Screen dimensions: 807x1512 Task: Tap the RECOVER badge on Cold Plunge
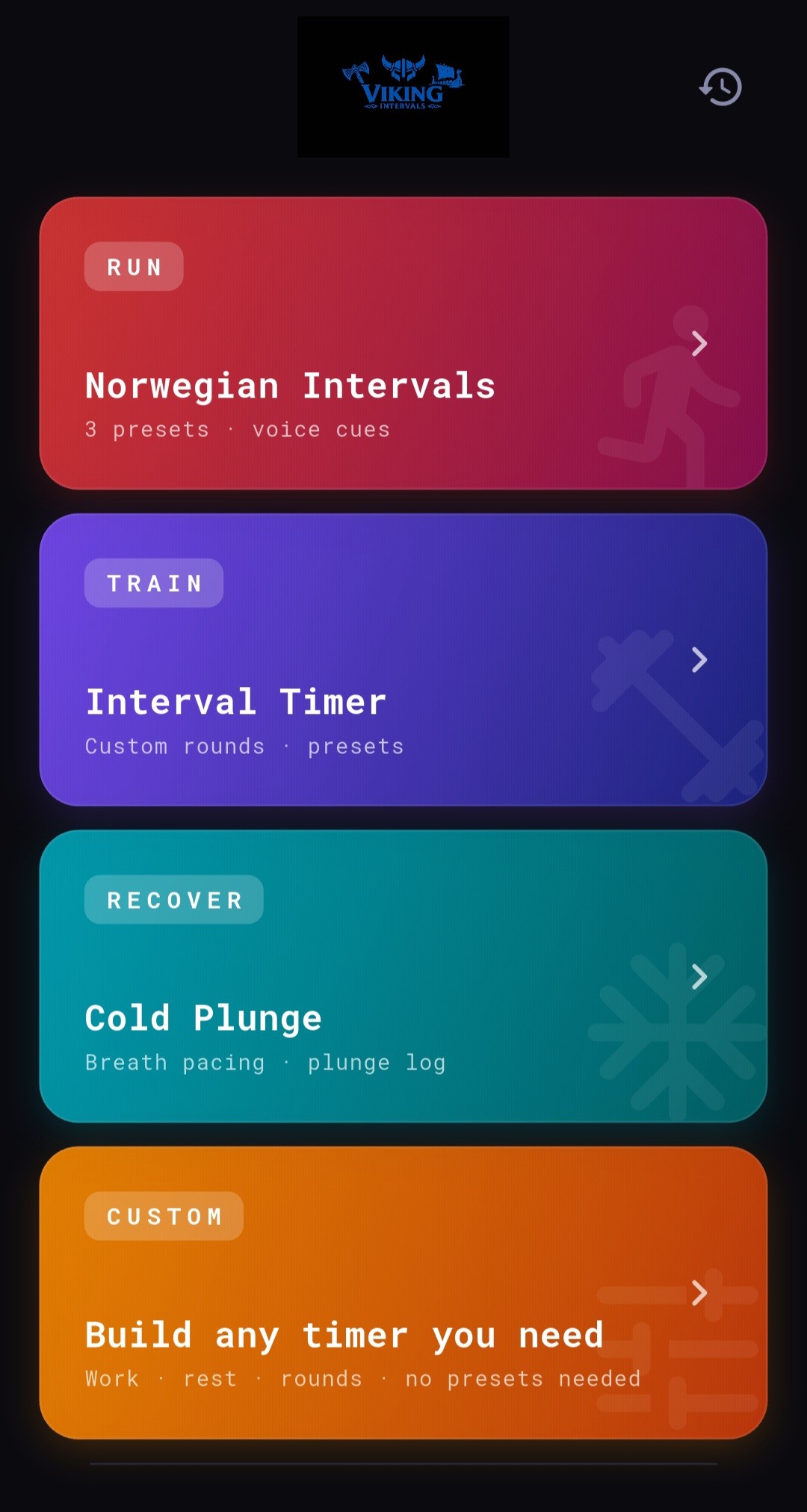coord(173,900)
